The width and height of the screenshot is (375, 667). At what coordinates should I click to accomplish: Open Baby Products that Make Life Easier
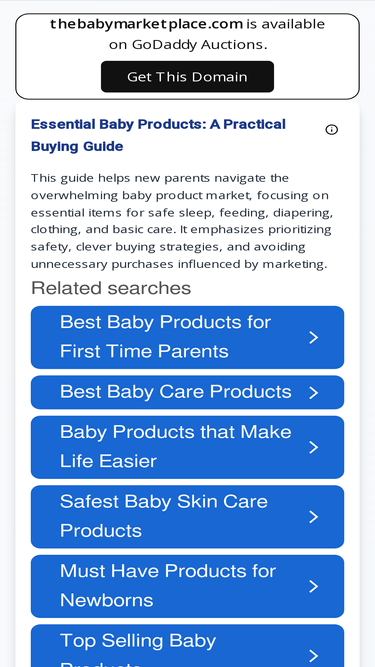pyautogui.click(x=187, y=447)
